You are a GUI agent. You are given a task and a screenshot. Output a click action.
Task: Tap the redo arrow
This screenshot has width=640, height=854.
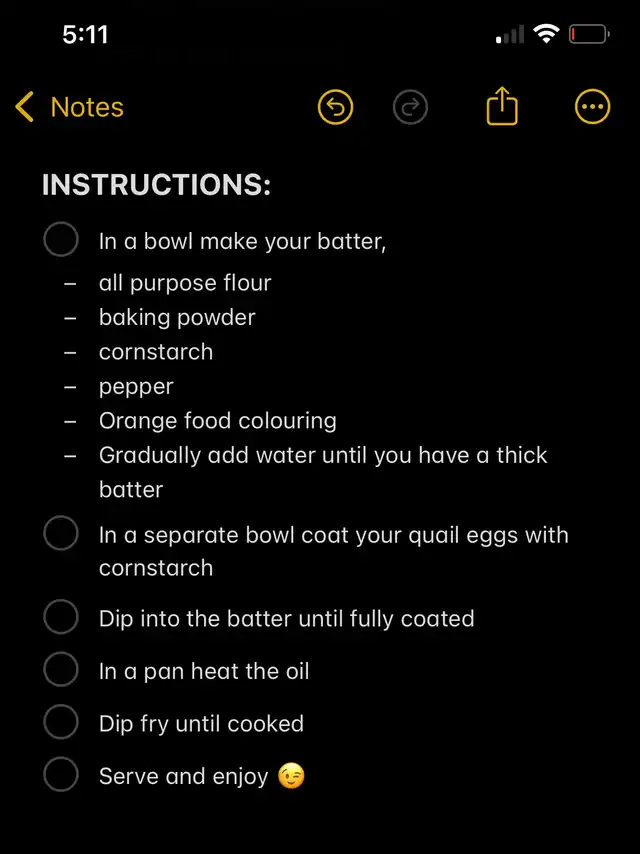coord(410,107)
